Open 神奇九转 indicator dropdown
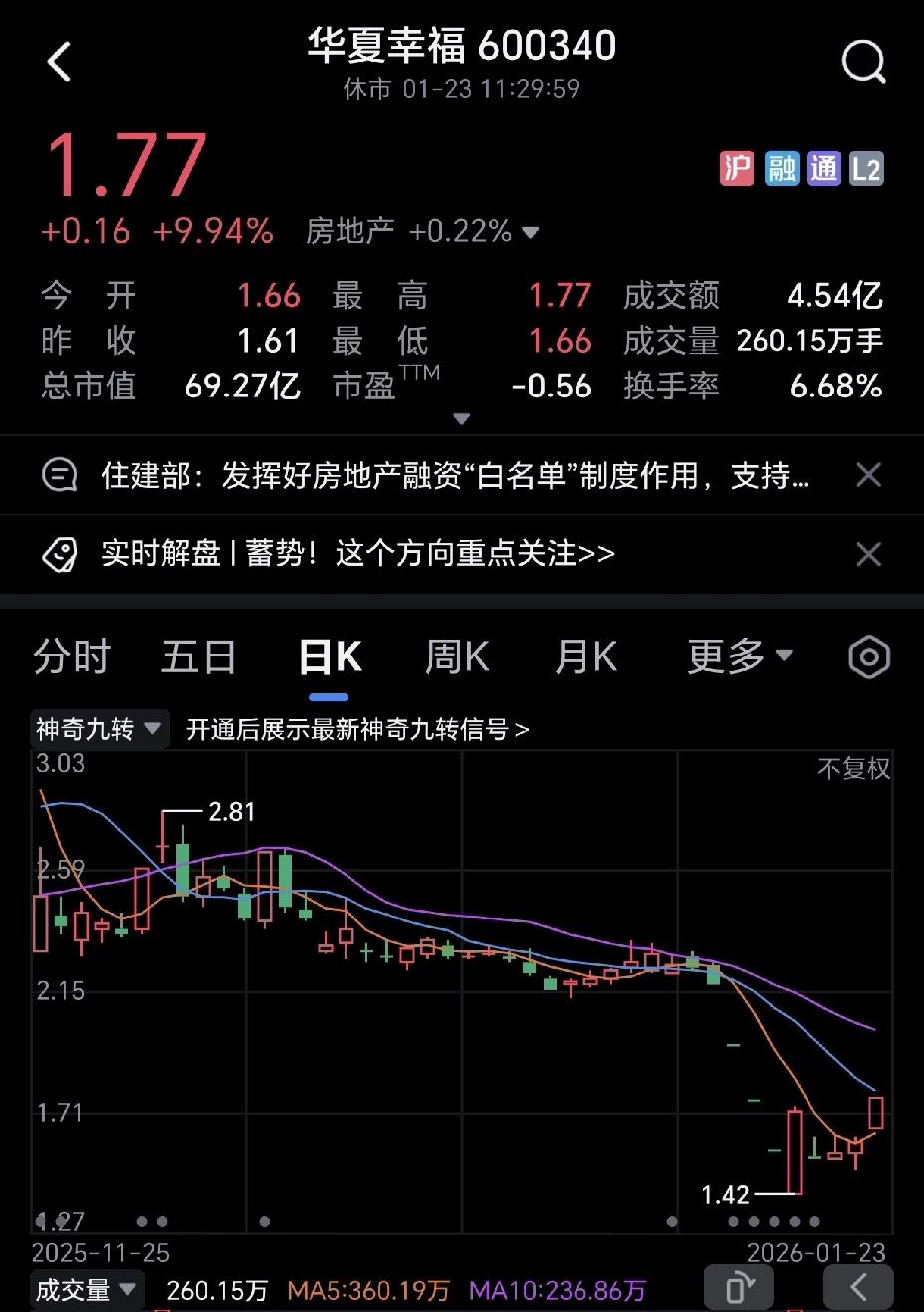 (x=100, y=729)
